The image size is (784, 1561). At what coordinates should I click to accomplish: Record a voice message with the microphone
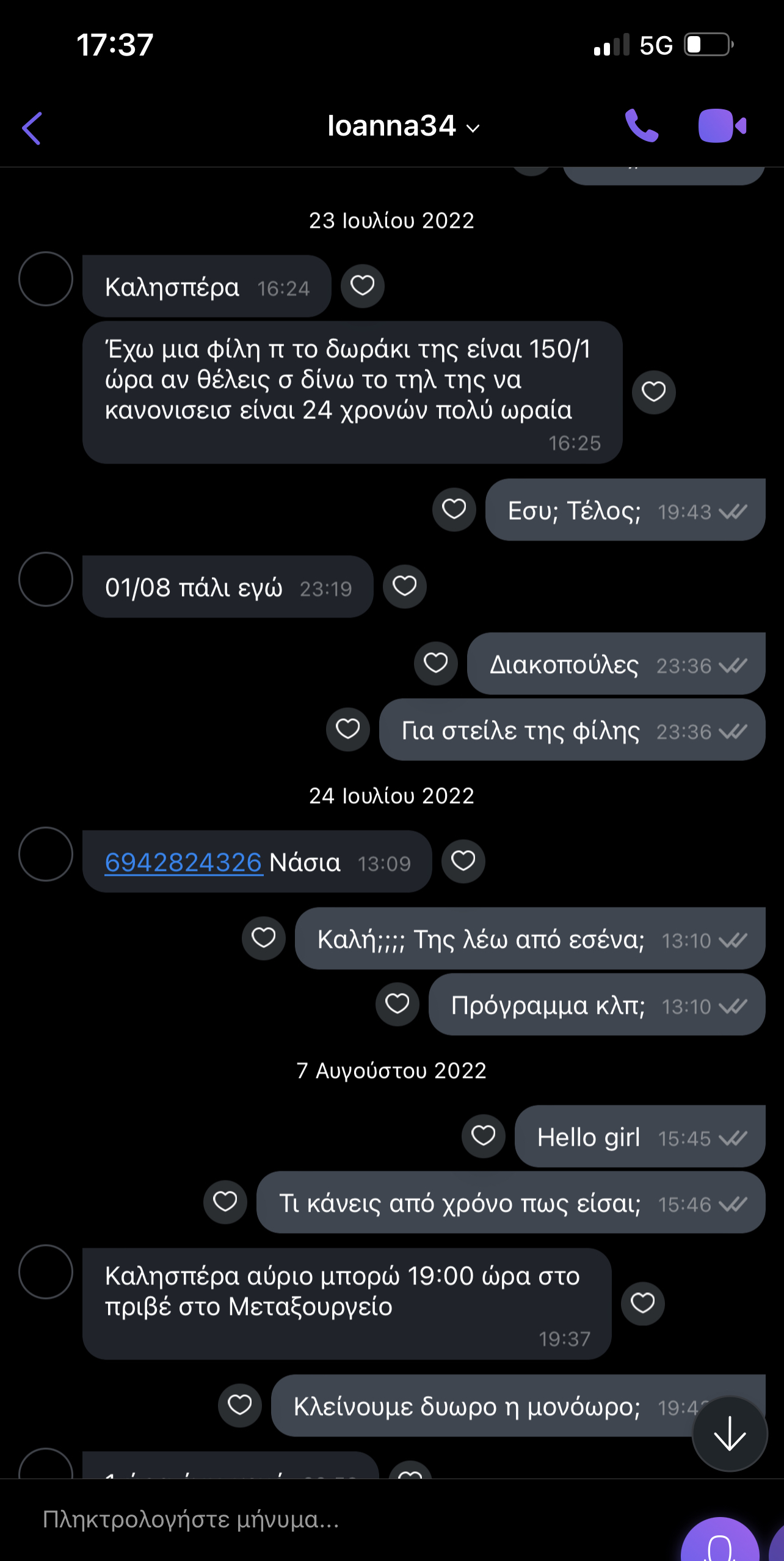pyautogui.click(x=719, y=1543)
